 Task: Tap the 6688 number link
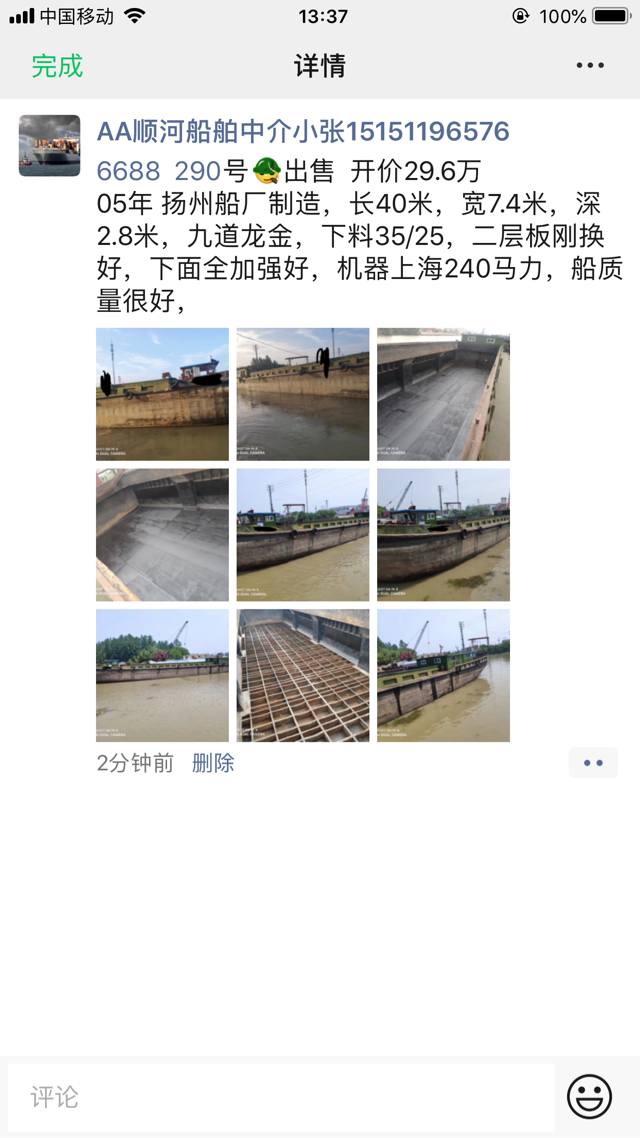[x=128, y=170]
